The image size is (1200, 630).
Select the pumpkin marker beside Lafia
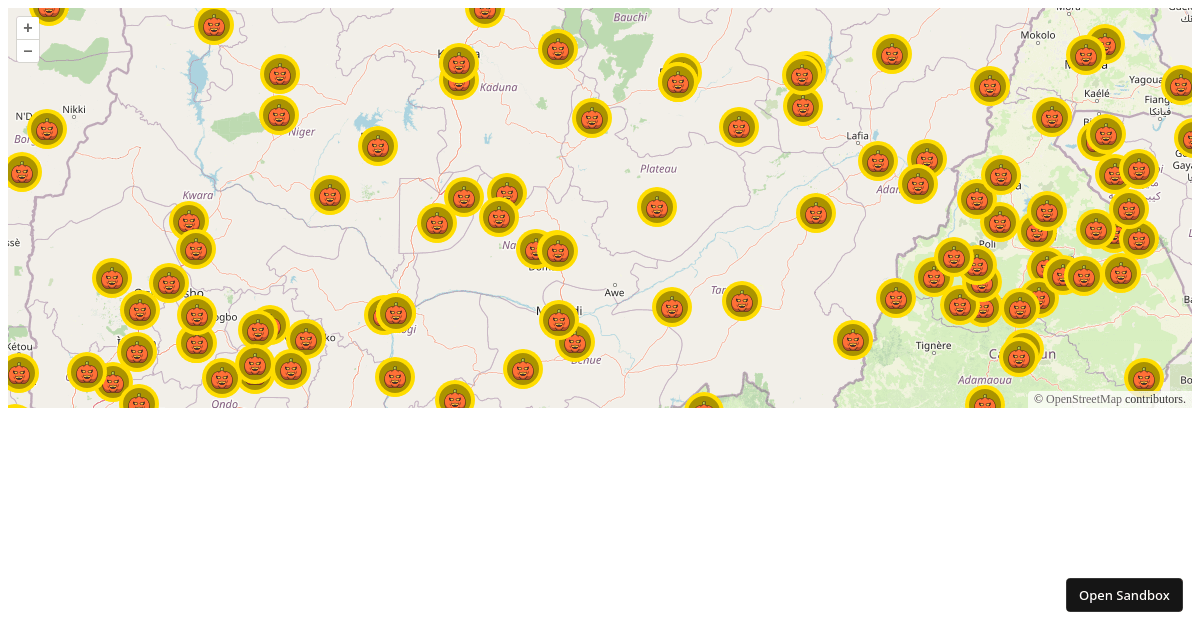(877, 160)
